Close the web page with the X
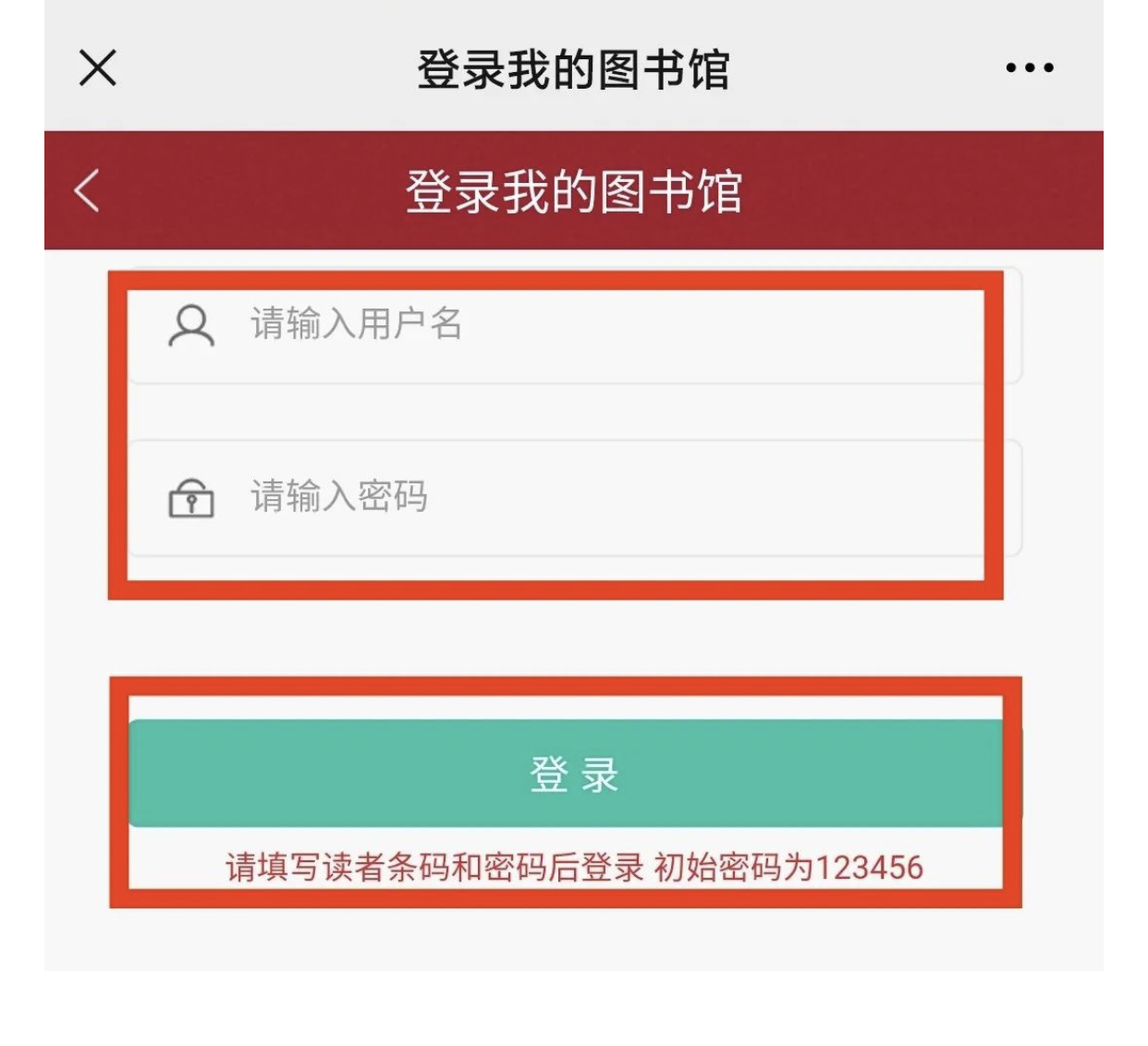Screen dimensions: 1148x1046 pos(98,68)
